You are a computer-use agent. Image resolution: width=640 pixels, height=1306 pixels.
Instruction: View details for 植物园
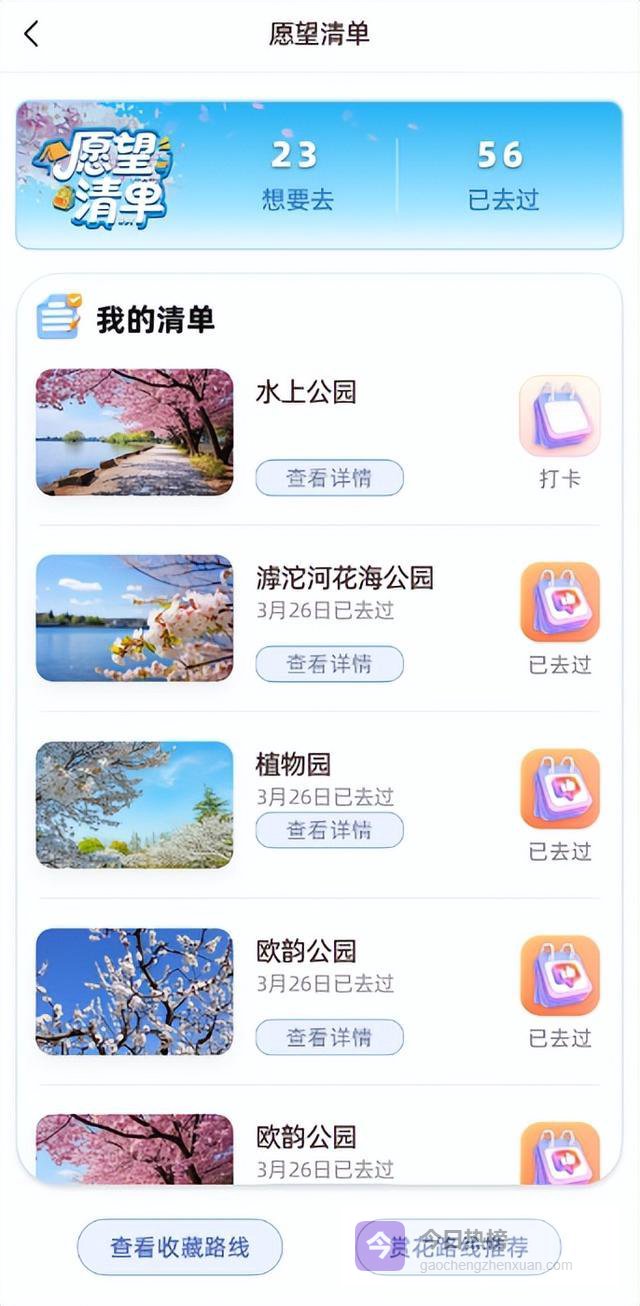click(329, 830)
